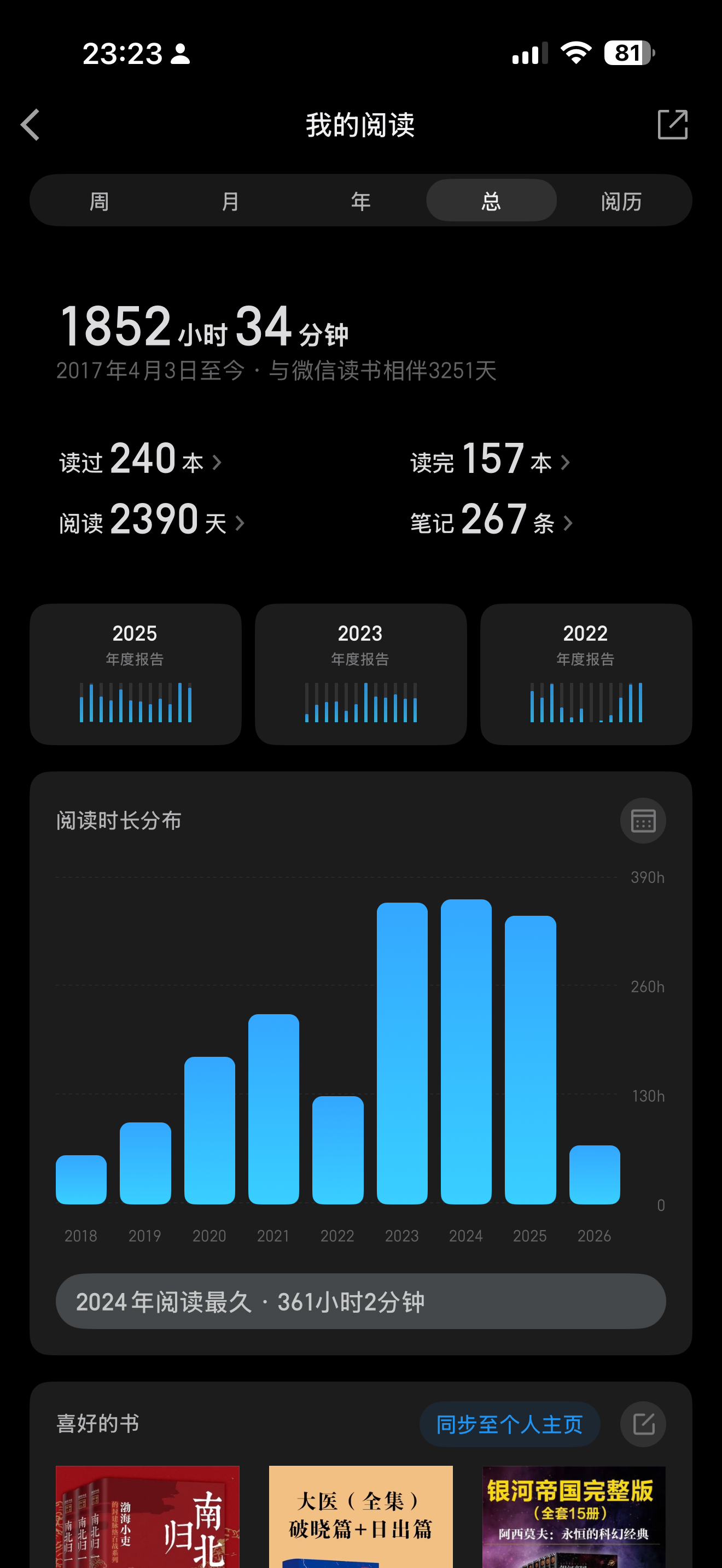The image size is (722, 1568).
Task: Tap 同步至个人主页 button
Action: 510,1424
